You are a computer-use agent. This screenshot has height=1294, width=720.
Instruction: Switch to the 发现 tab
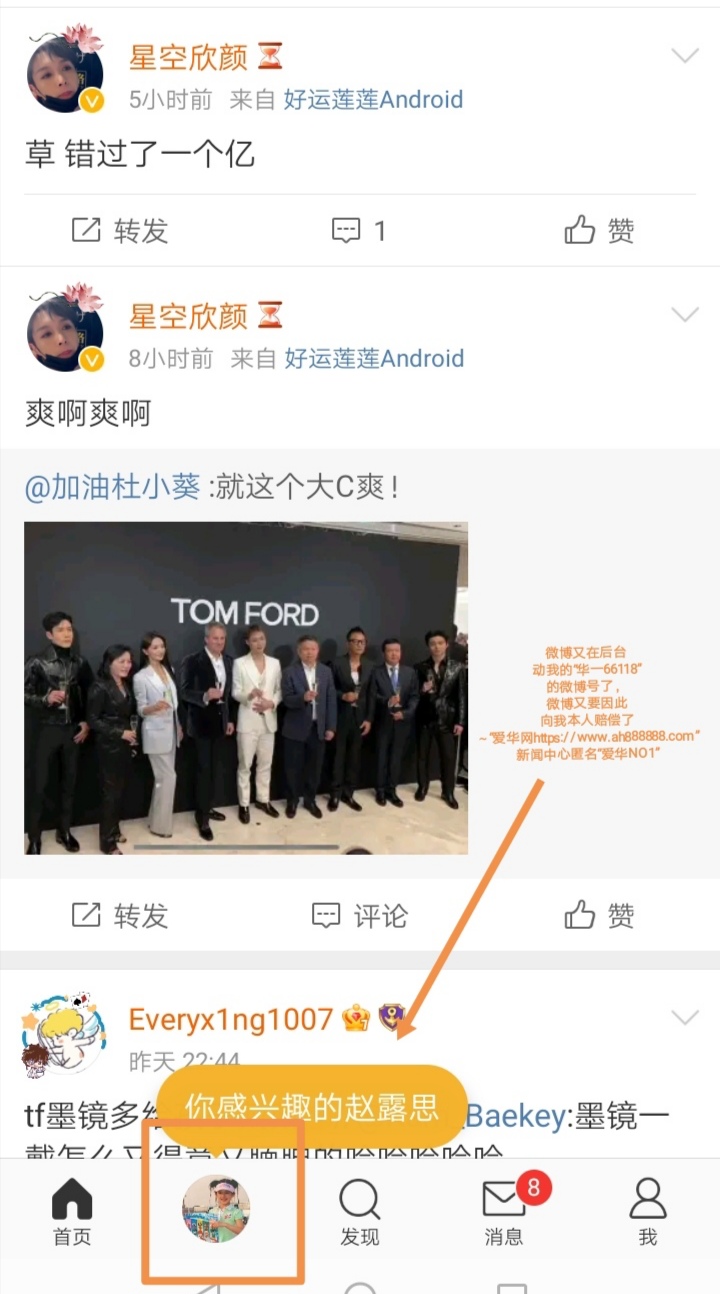[360, 1211]
